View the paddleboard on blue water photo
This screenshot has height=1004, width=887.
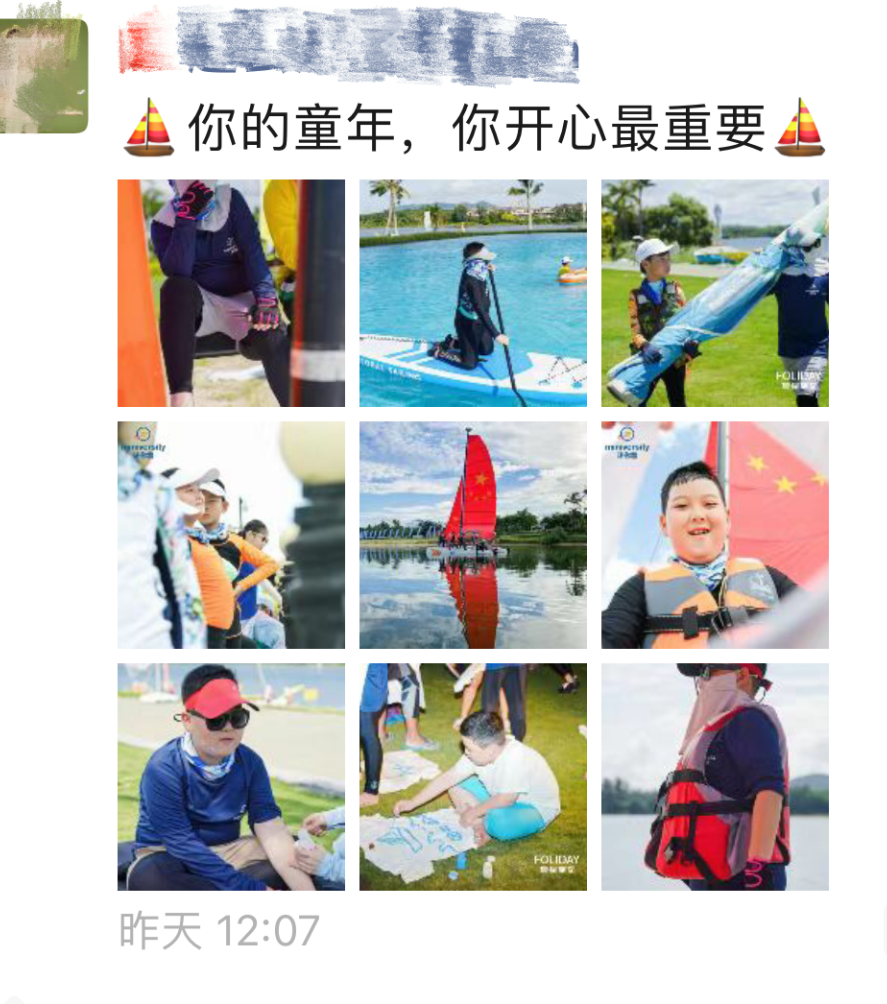coord(473,293)
